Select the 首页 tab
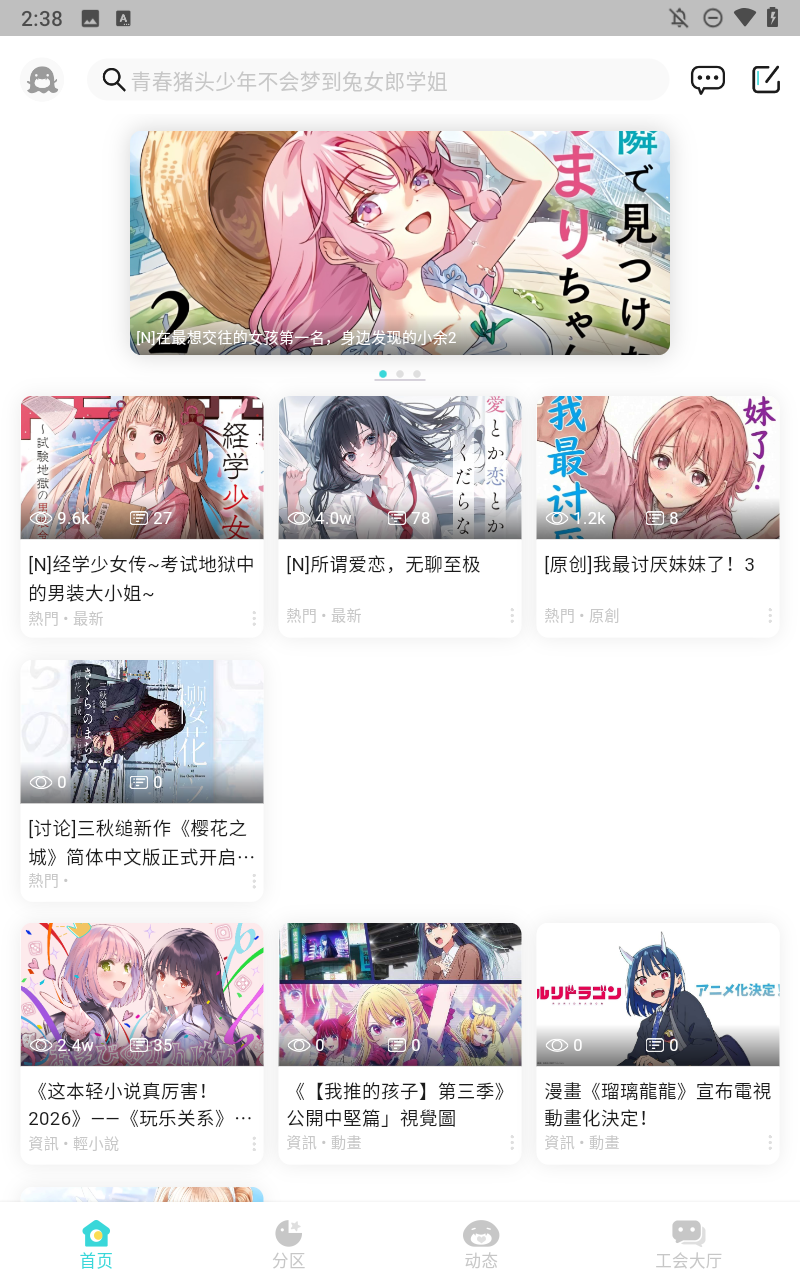800x1280 pixels. click(96, 1244)
